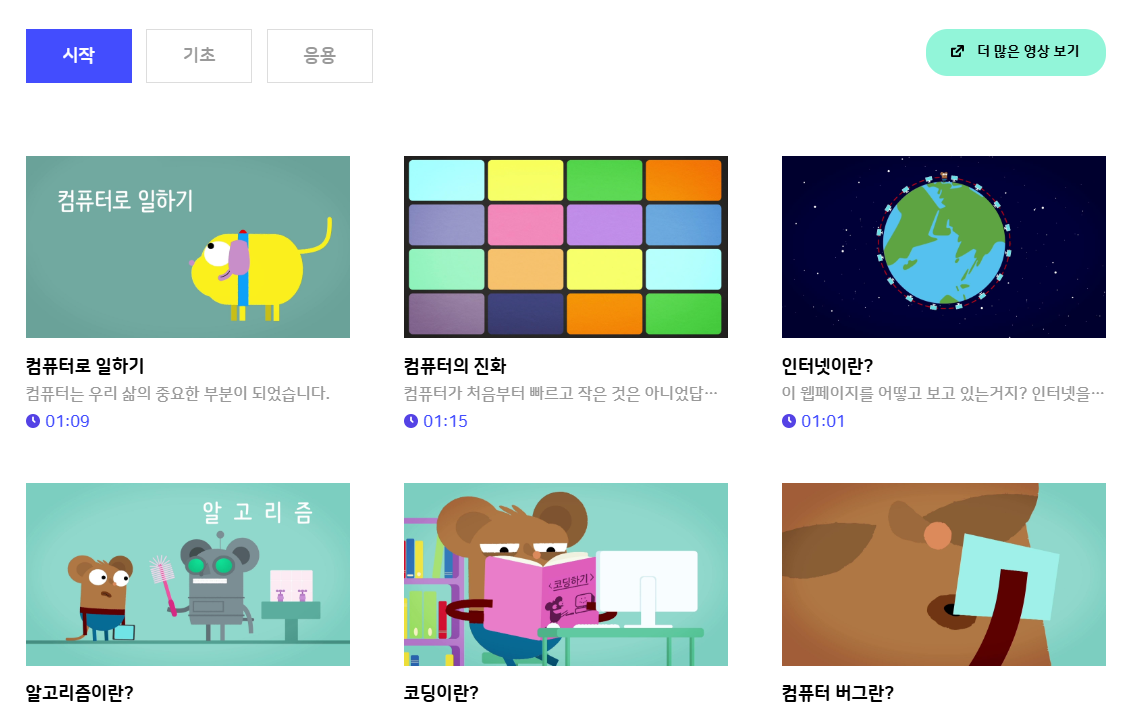Open the 컴퓨터로 일하기 video
Screen dimensions: 1132x705
tap(188, 247)
